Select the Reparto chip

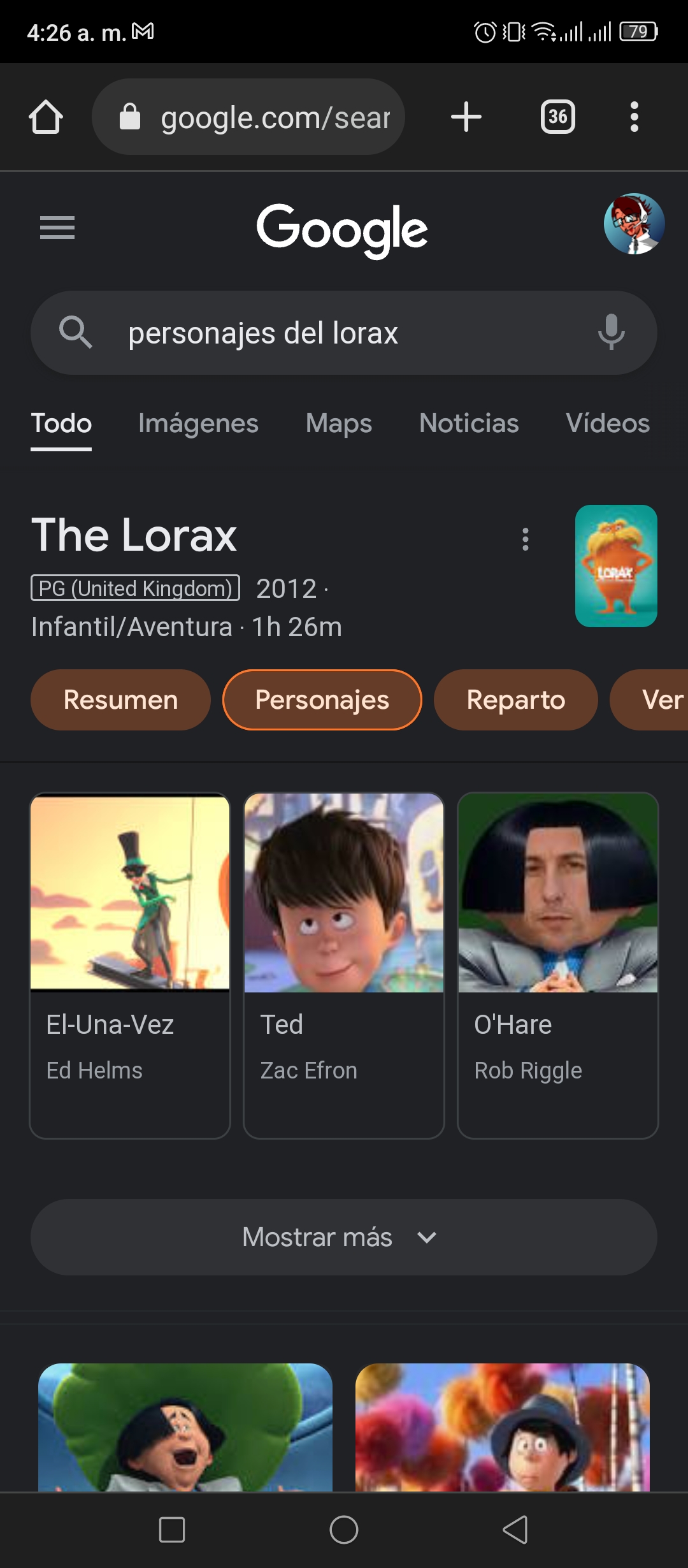click(x=516, y=700)
